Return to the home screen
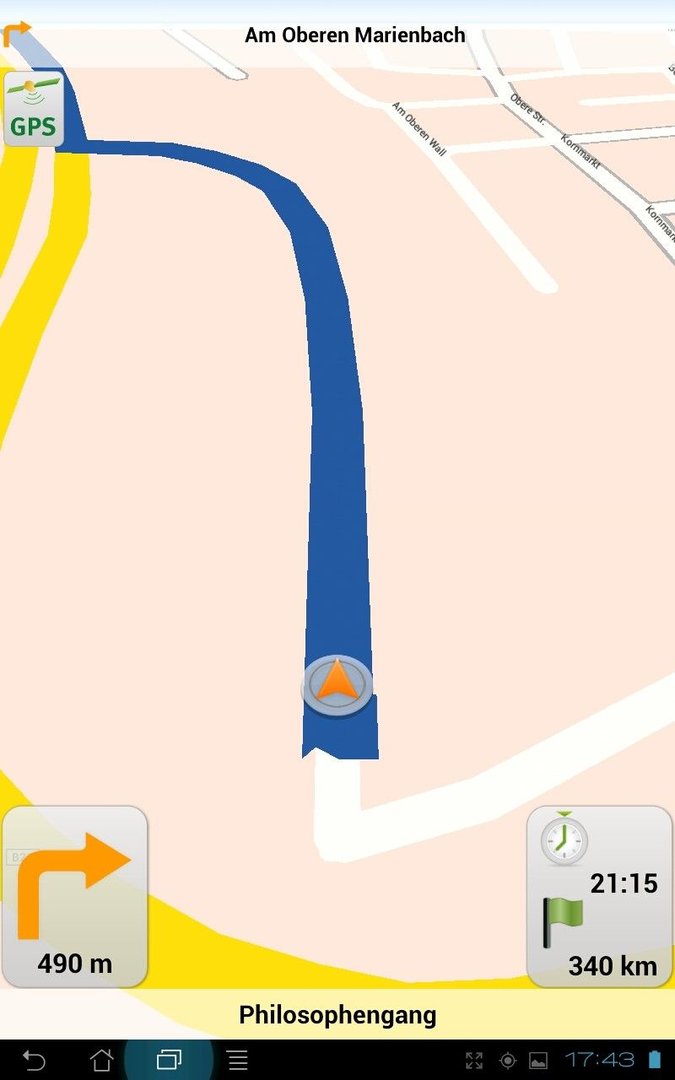The image size is (675, 1080). click(x=102, y=1060)
